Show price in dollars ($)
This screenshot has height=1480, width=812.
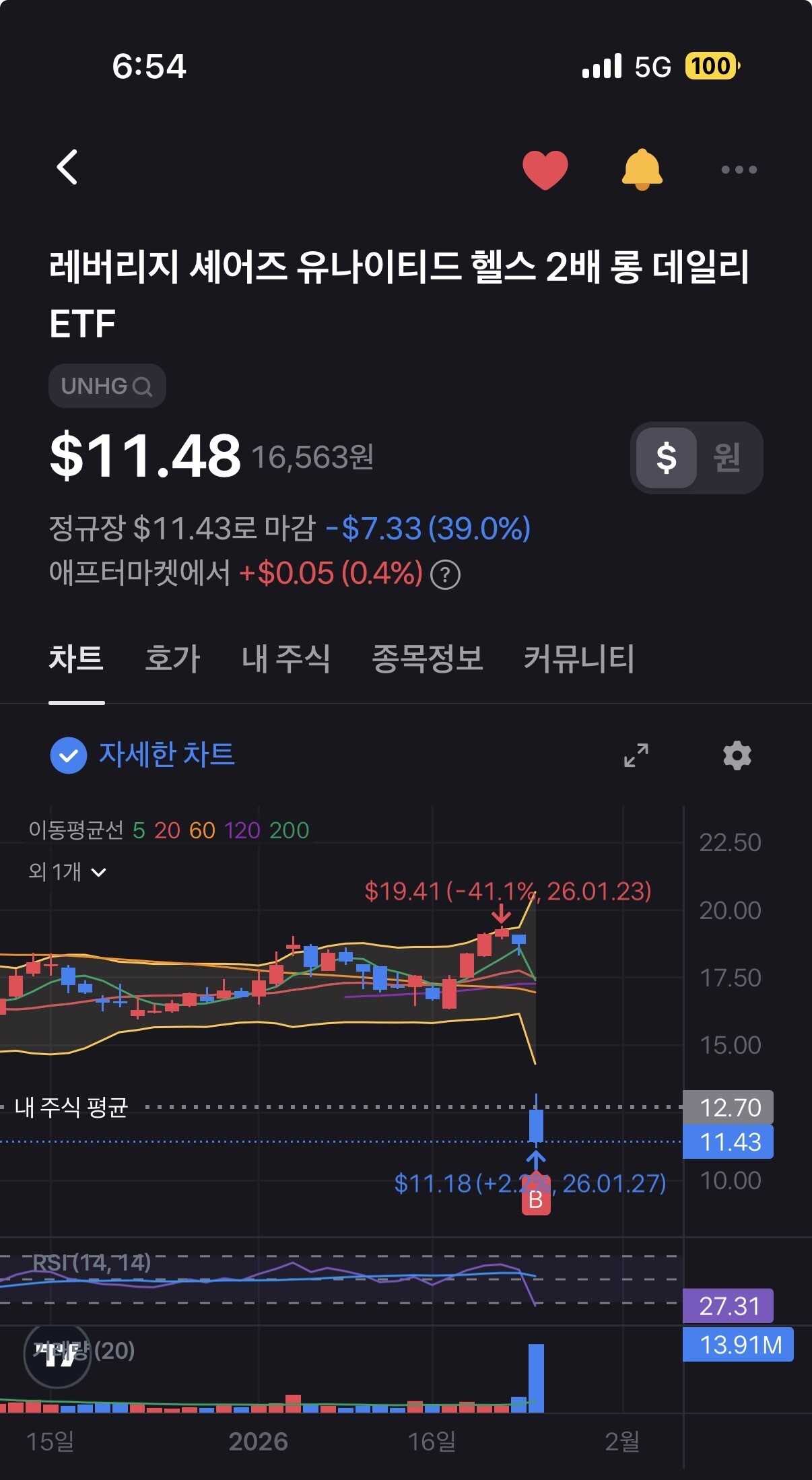667,458
